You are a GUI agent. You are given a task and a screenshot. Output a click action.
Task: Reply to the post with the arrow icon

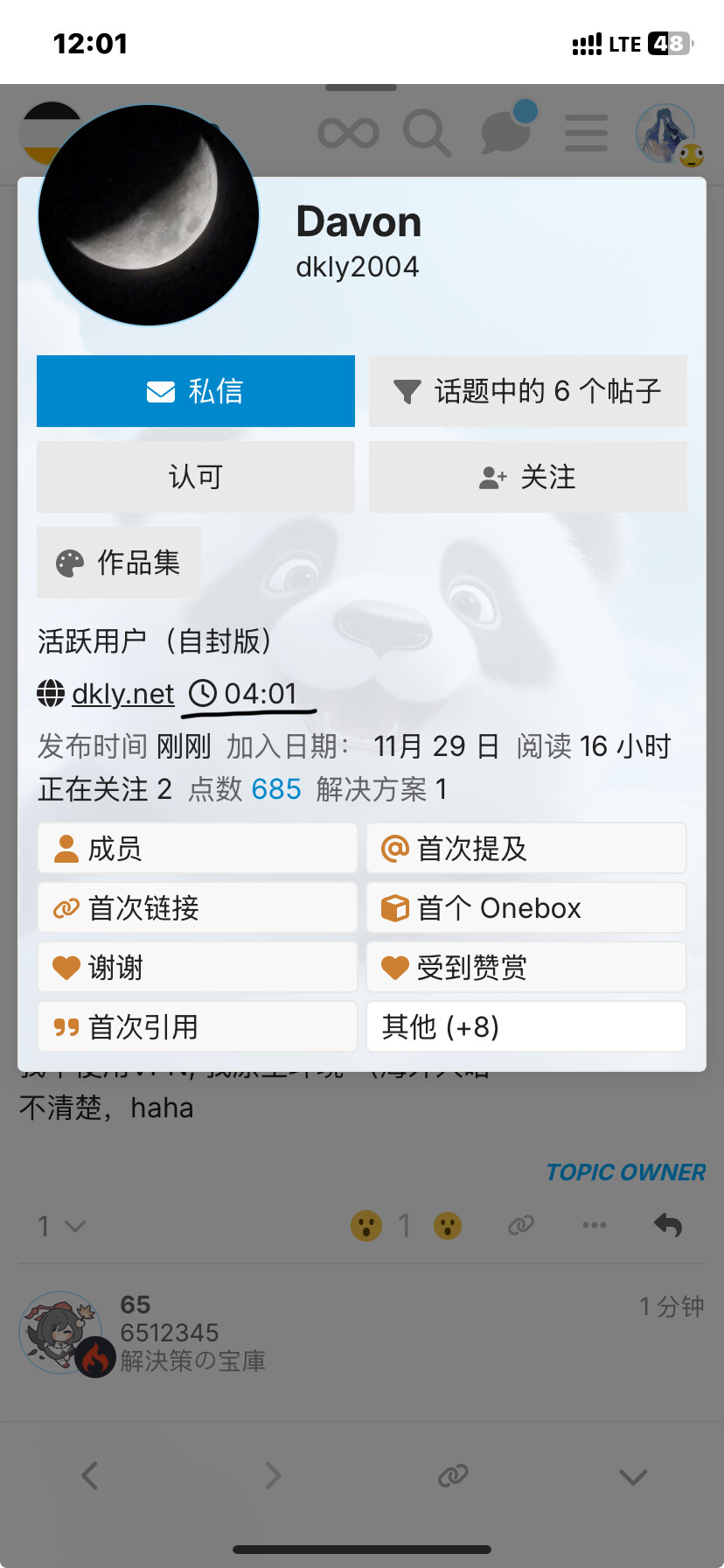(668, 1225)
